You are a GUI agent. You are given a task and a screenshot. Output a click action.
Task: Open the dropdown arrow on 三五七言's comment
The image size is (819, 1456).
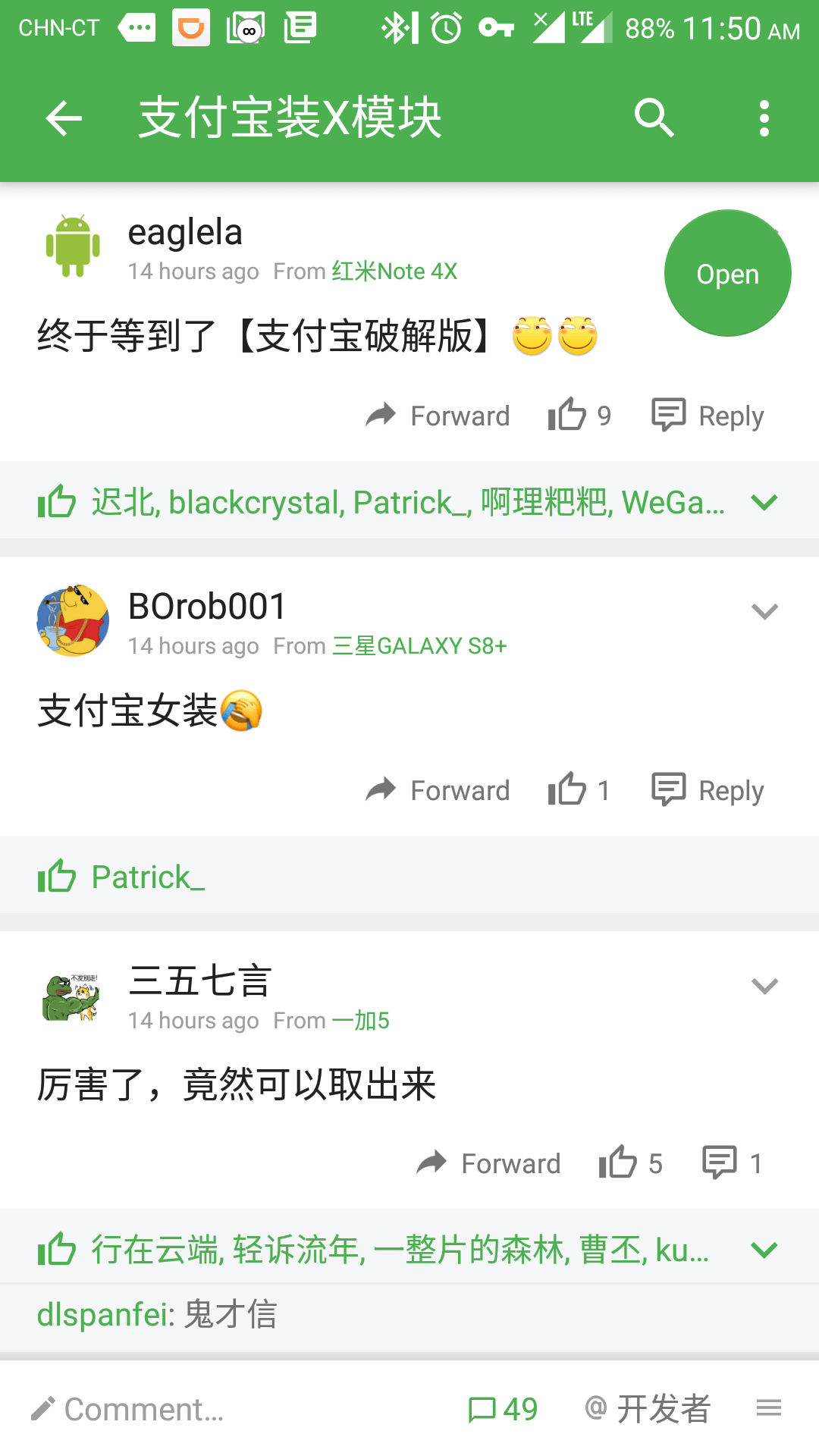[x=764, y=986]
